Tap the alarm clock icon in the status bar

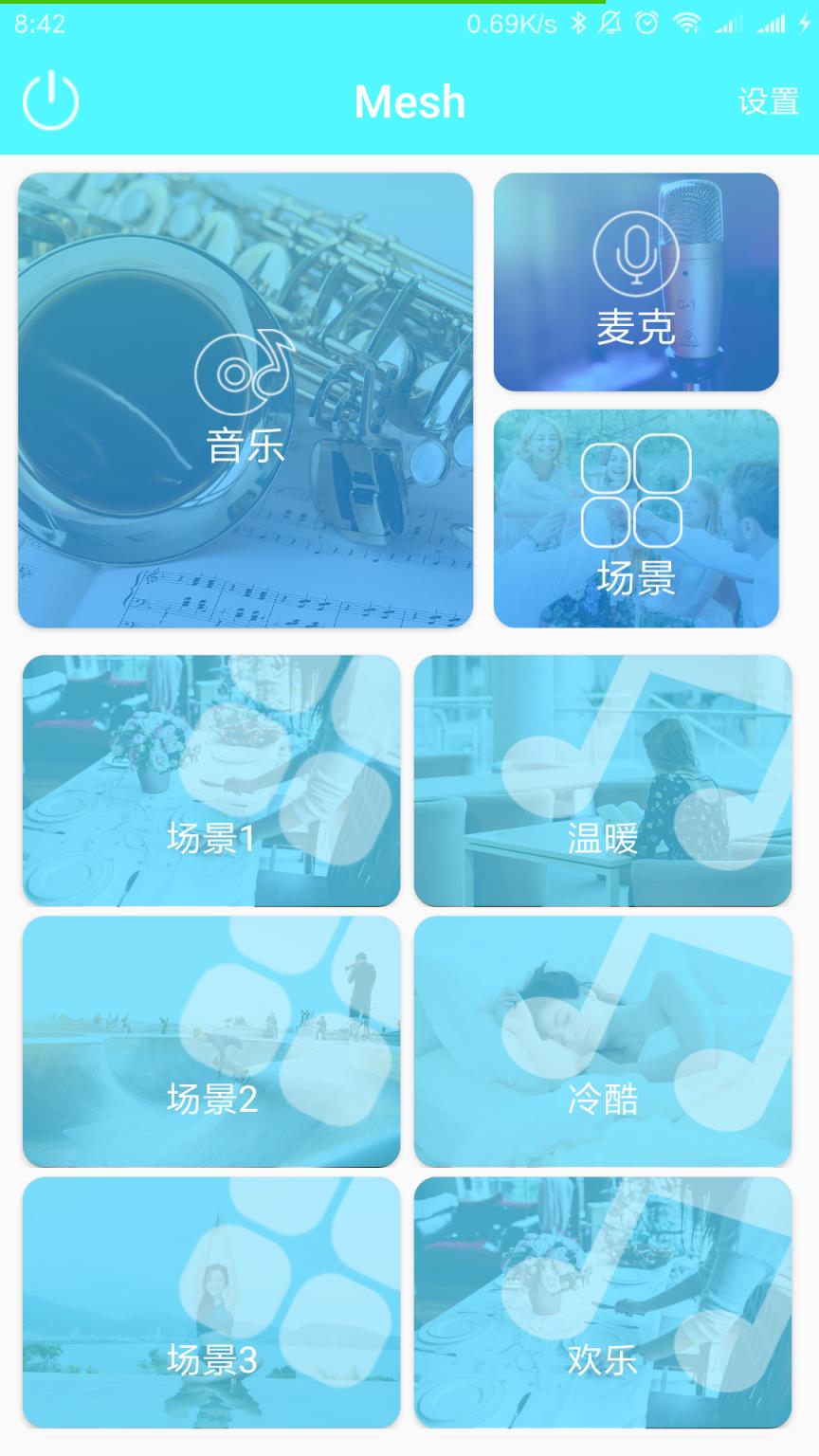click(x=647, y=24)
